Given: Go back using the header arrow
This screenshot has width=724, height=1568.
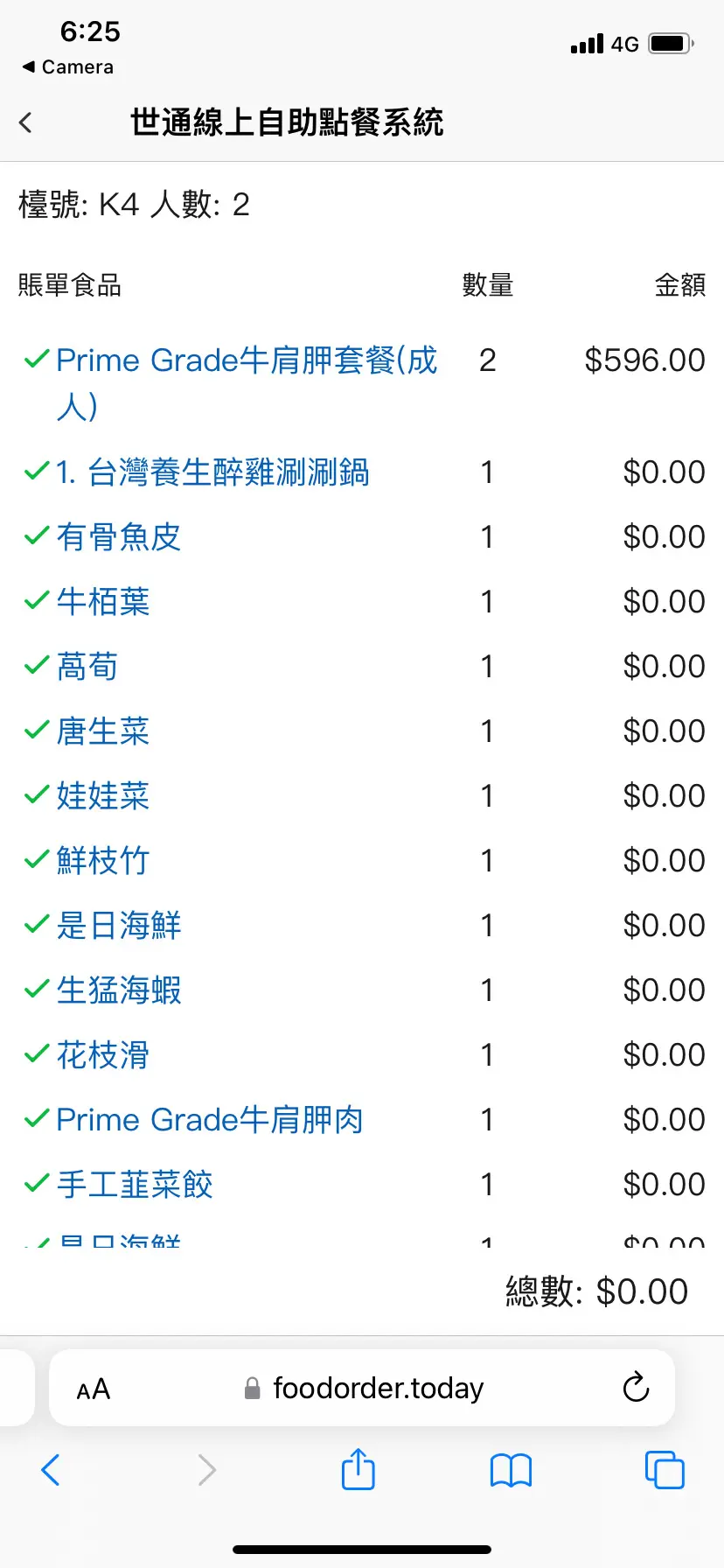Looking at the screenshot, I should pos(26,122).
